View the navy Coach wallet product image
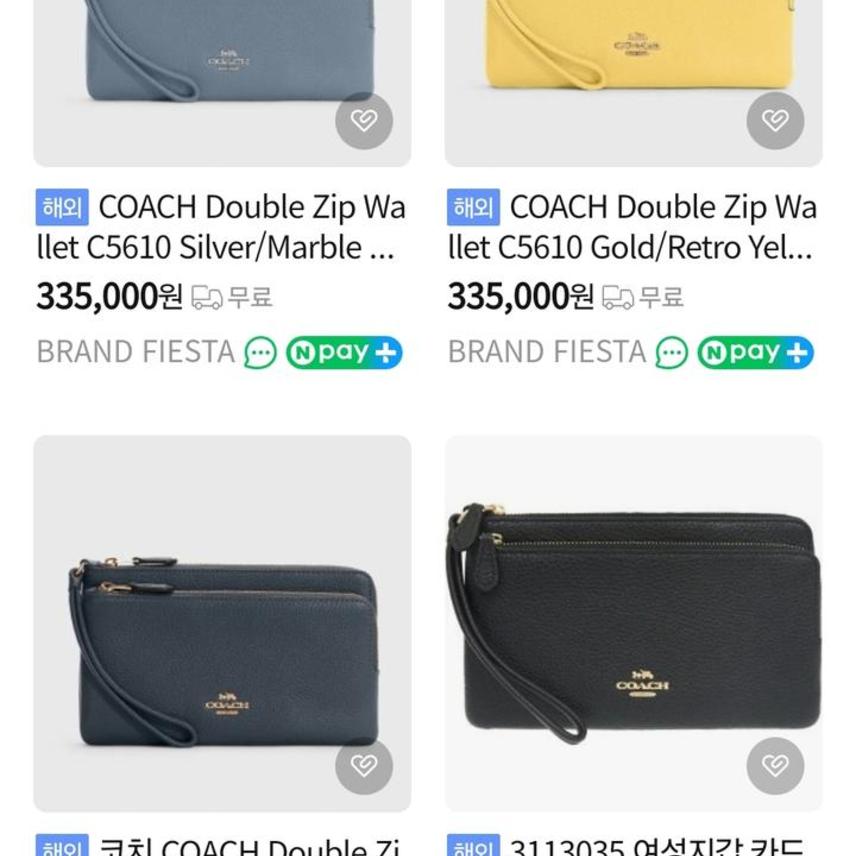Image resolution: width=856 pixels, height=856 pixels. tap(222, 620)
